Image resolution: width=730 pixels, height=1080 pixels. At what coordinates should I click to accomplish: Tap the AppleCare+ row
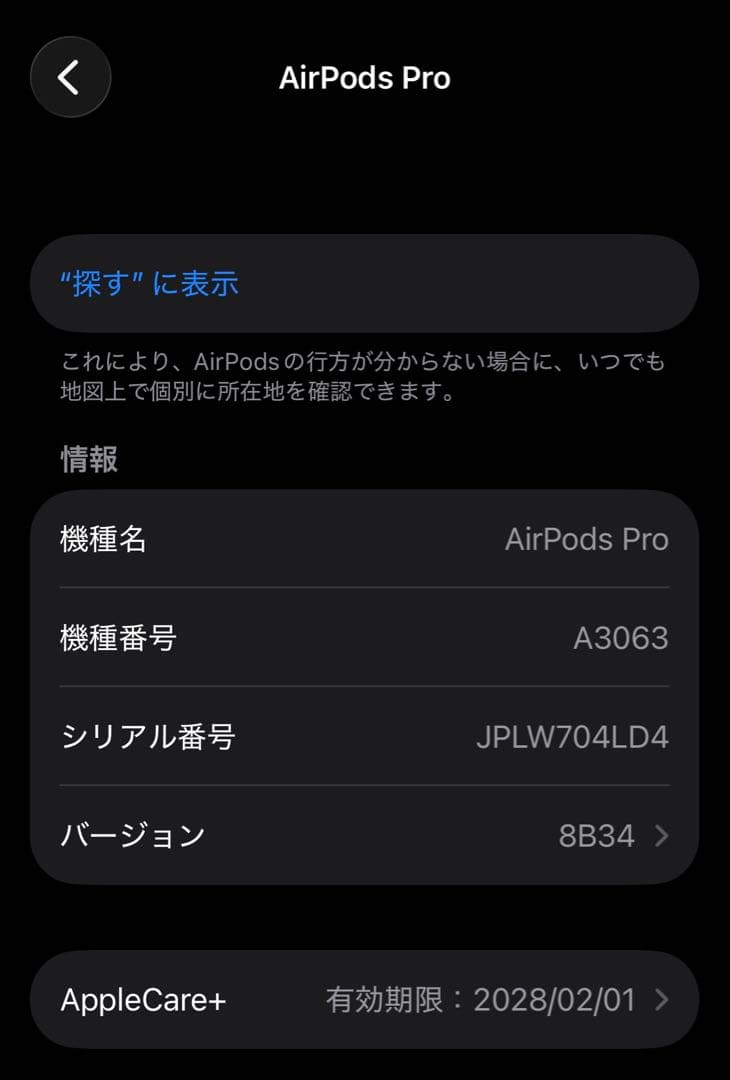(365, 999)
